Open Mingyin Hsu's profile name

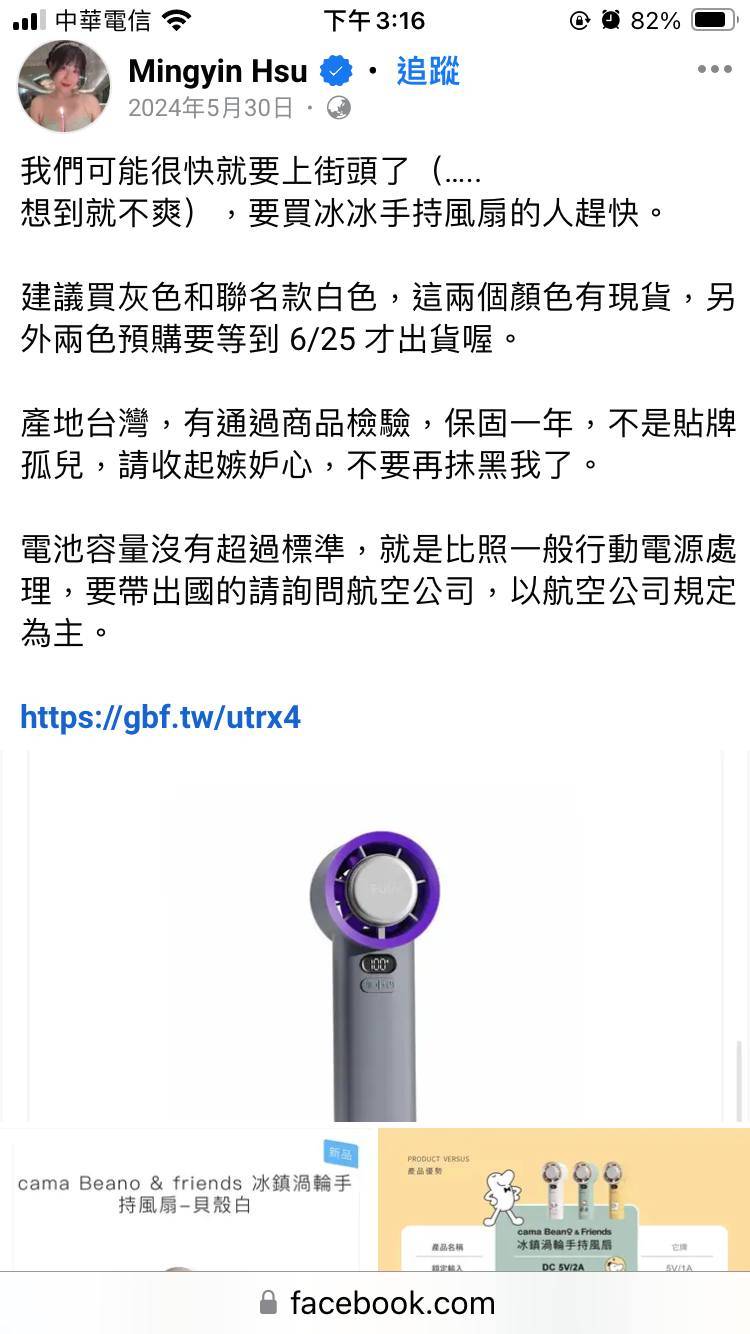point(219,71)
